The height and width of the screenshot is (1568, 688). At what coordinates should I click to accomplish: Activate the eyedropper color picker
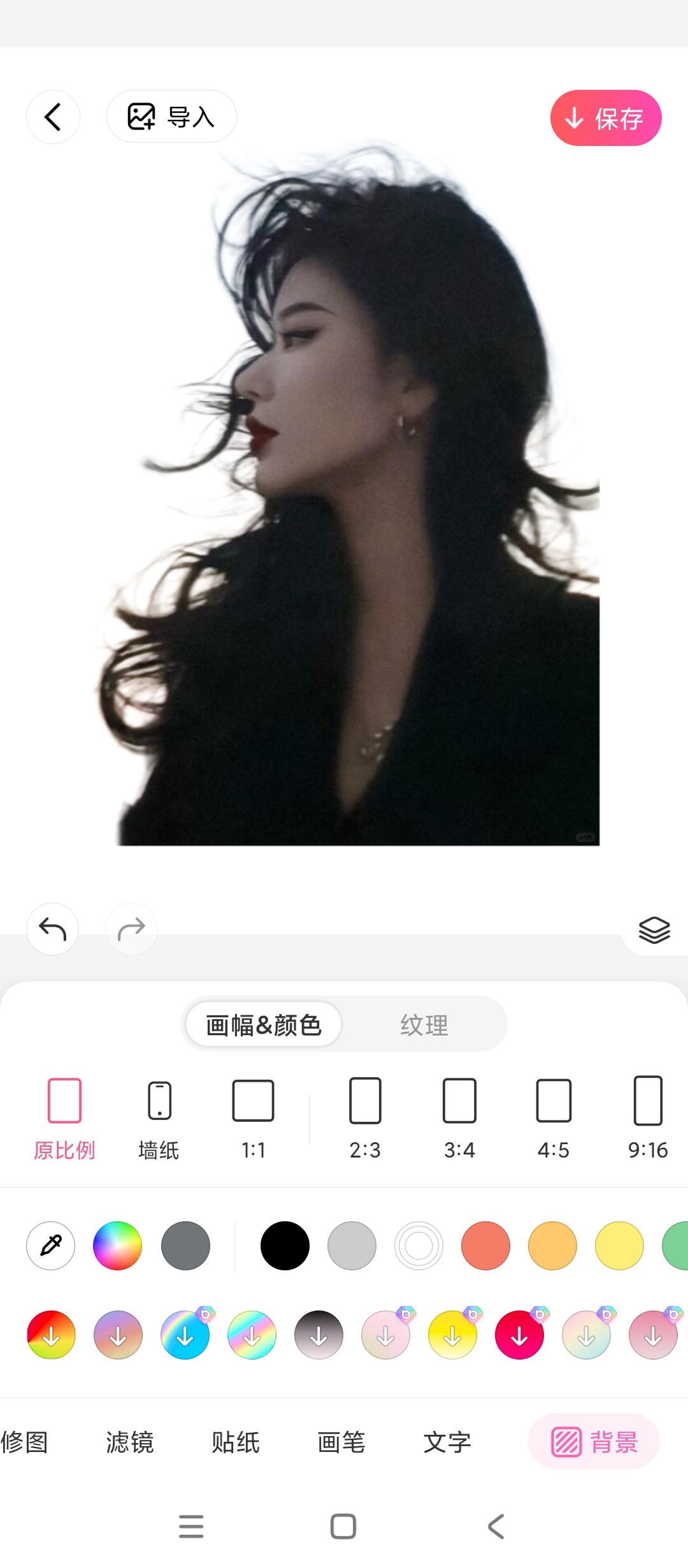pos(51,1245)
